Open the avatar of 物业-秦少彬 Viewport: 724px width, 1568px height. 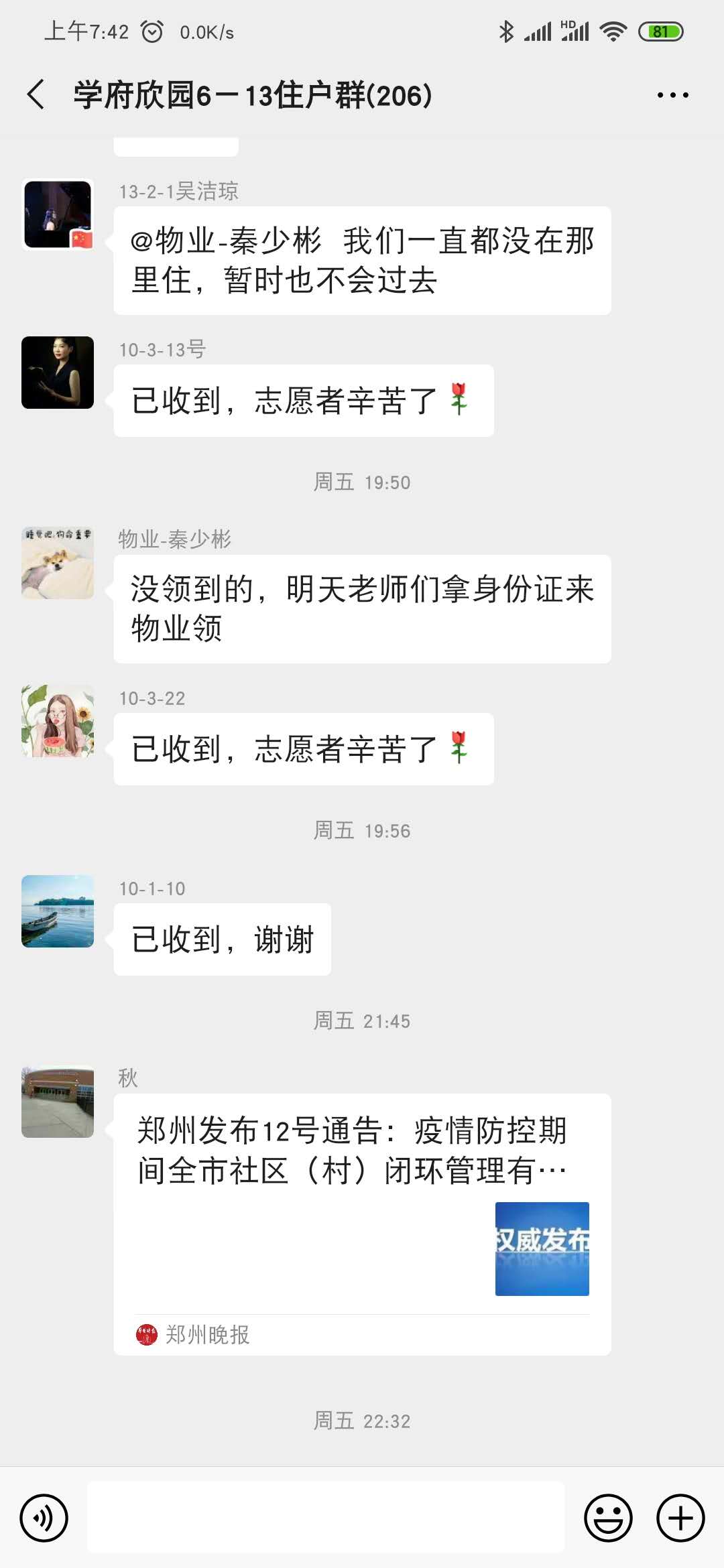tap(58, 563)
